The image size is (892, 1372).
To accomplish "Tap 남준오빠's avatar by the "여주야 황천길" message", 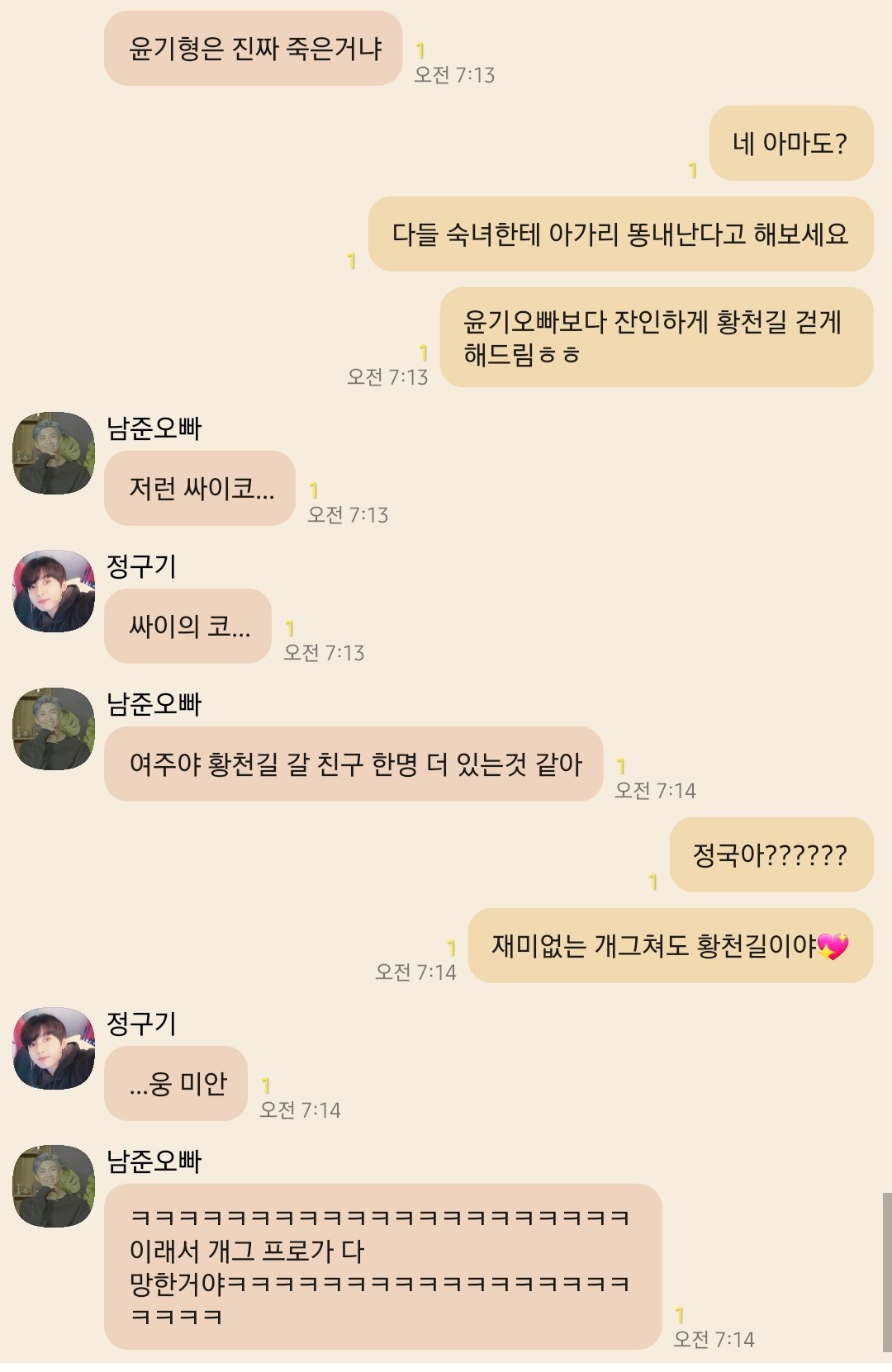I will 54,729.
